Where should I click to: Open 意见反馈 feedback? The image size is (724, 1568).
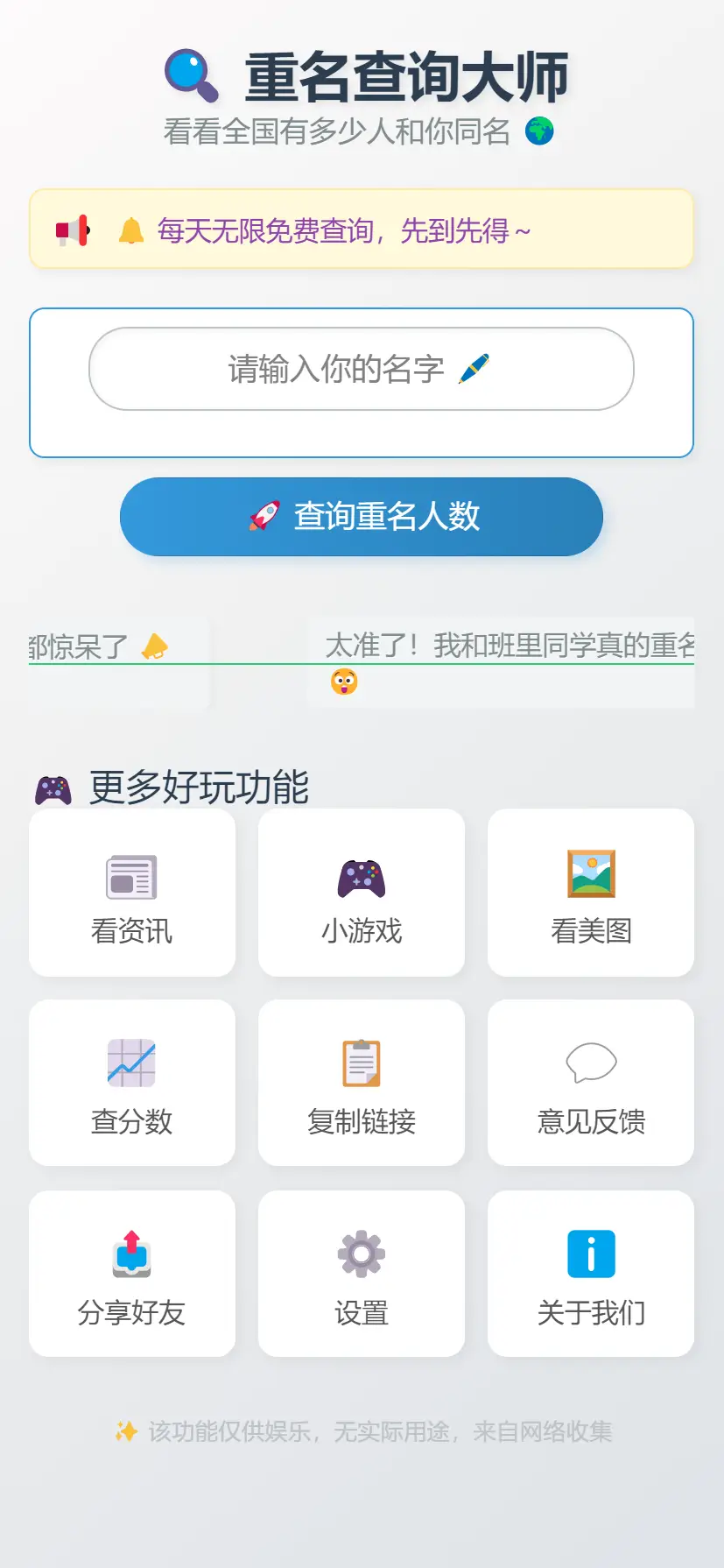tap(590, 1083)
